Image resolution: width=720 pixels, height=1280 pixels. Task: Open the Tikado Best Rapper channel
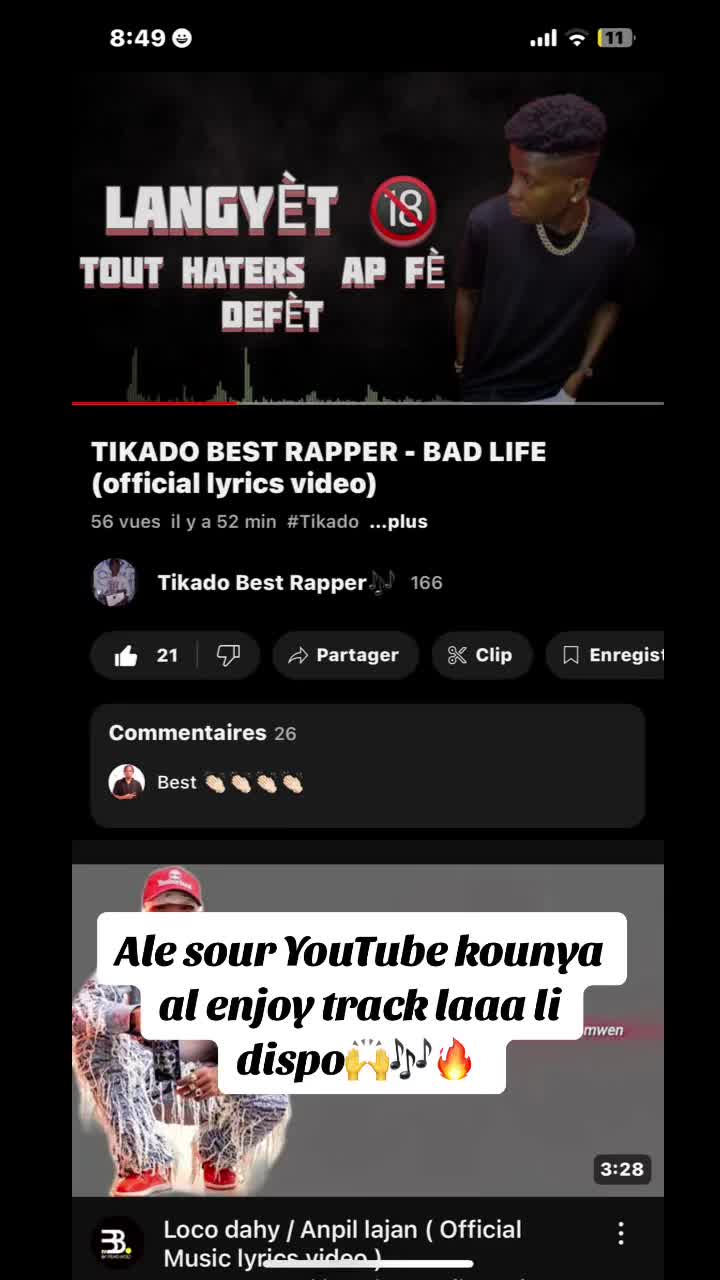[x=262, y=582]
